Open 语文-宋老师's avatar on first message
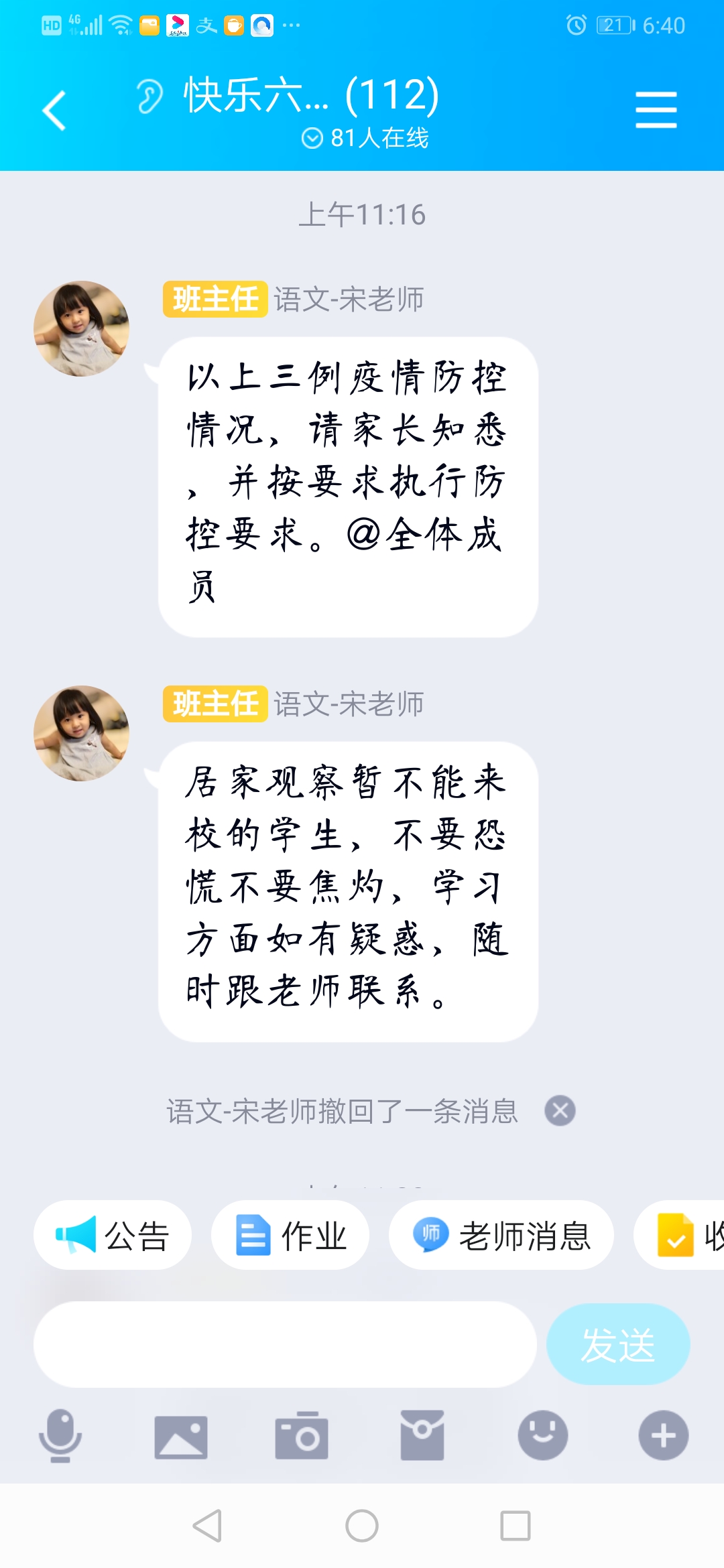 82,328
